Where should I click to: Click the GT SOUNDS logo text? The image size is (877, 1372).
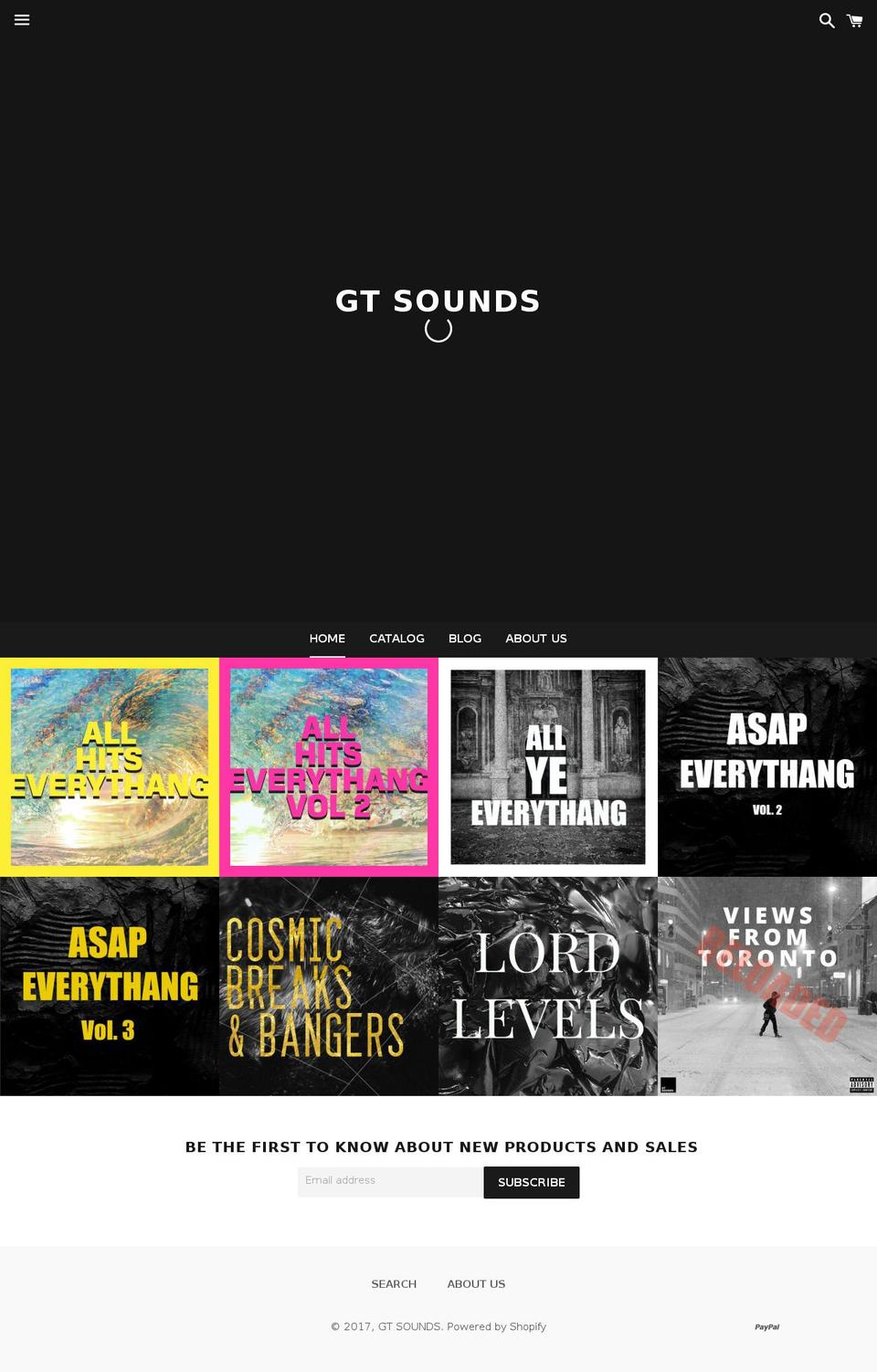(x=438, y=301)
